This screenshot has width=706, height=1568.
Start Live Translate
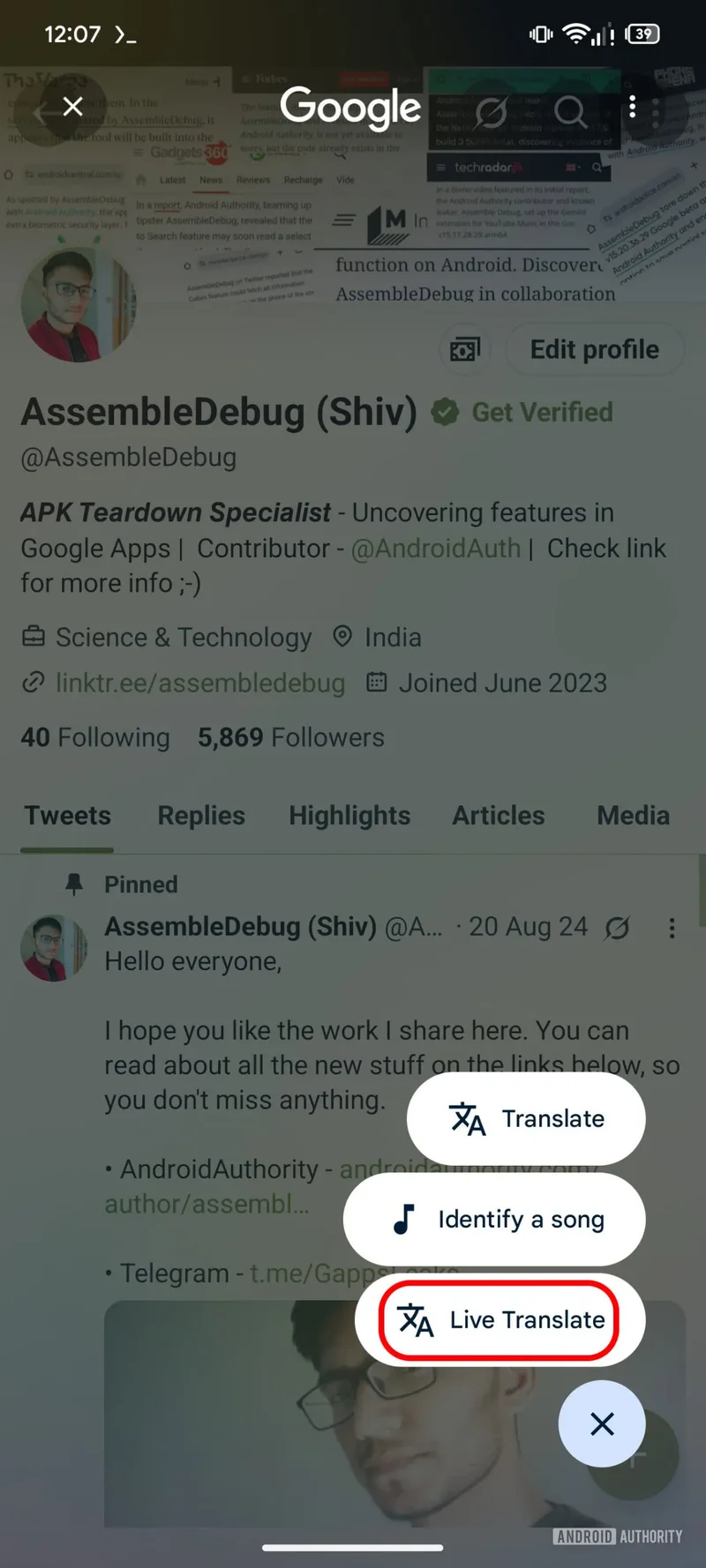pyautogui.click(x=499, y=1319)
